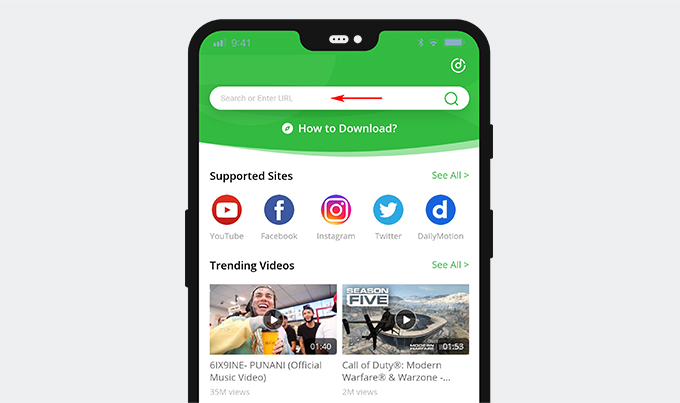See all supported sites
This screenshot has width=680, height=403.
[x=449, y=175]
